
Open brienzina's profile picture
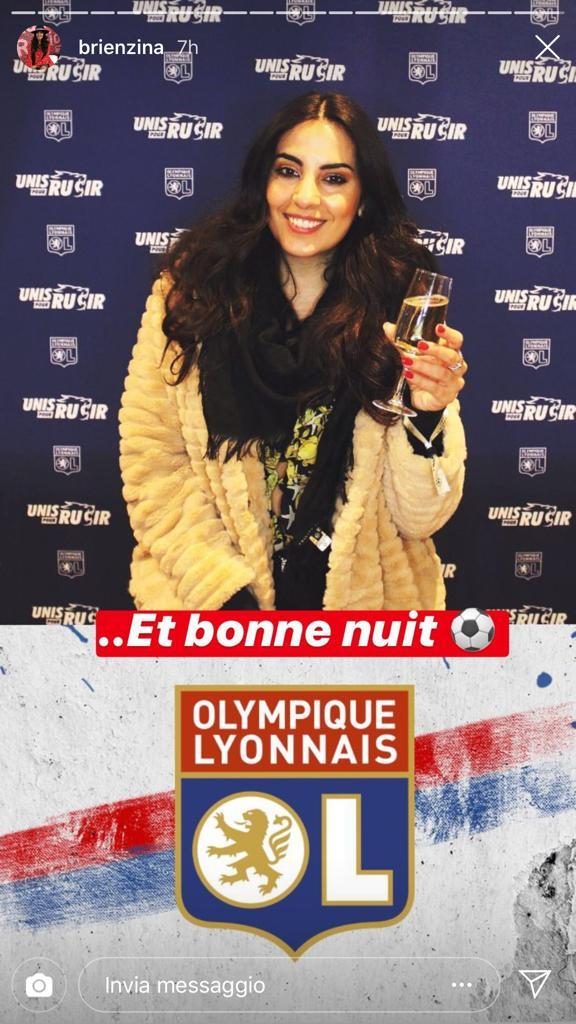click(x=39, y=48)
